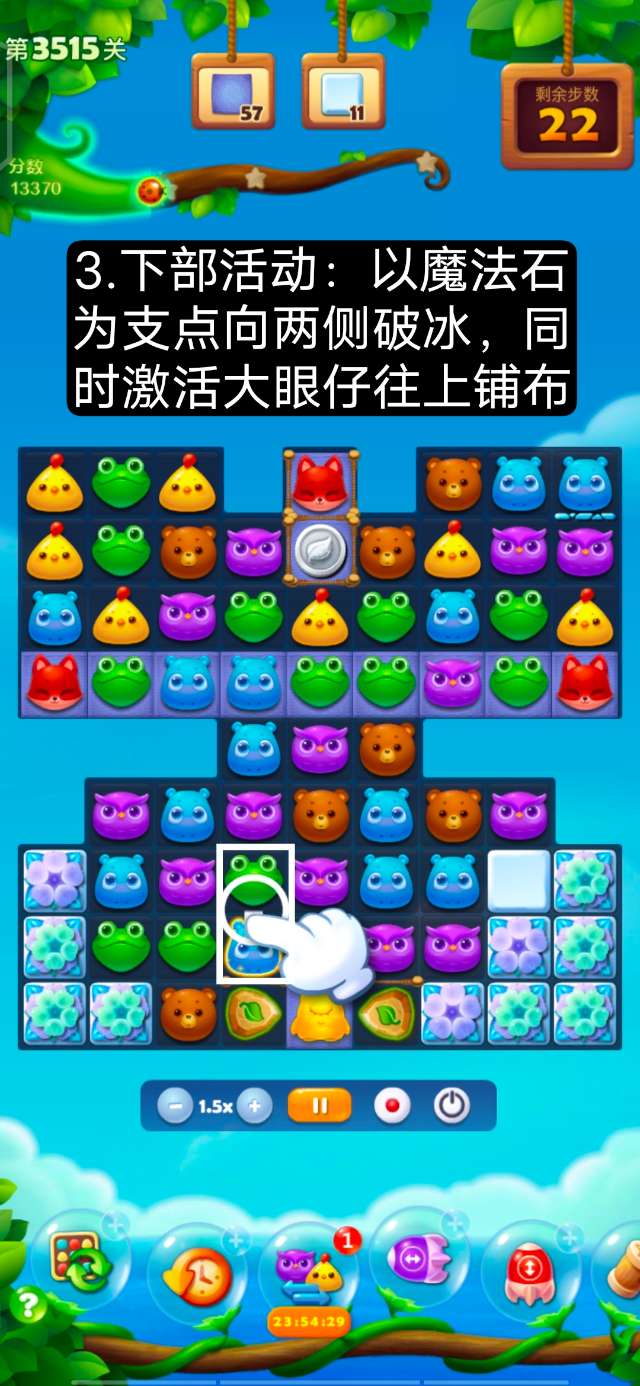The height and width of the screenshot is (1386, 640).
Task: Pause using the orange pause button
Action: 320,1106
